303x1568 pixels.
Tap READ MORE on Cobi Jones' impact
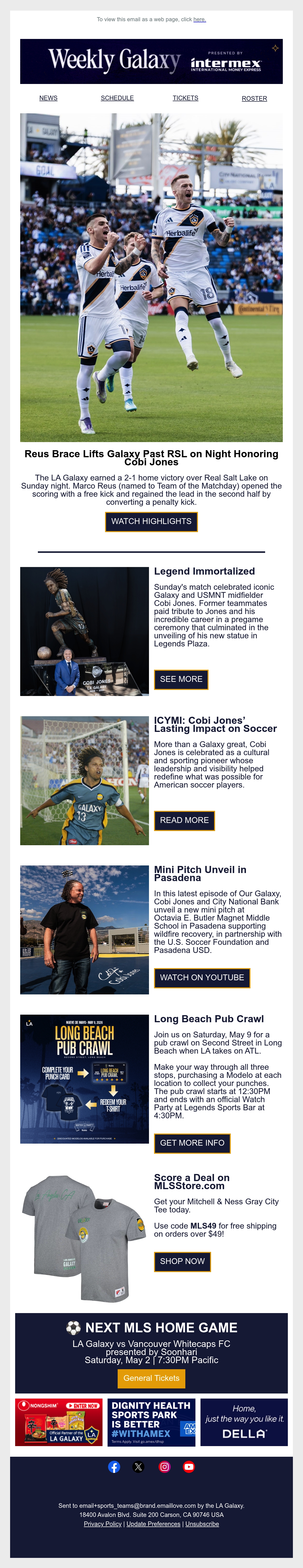[184, 820]
